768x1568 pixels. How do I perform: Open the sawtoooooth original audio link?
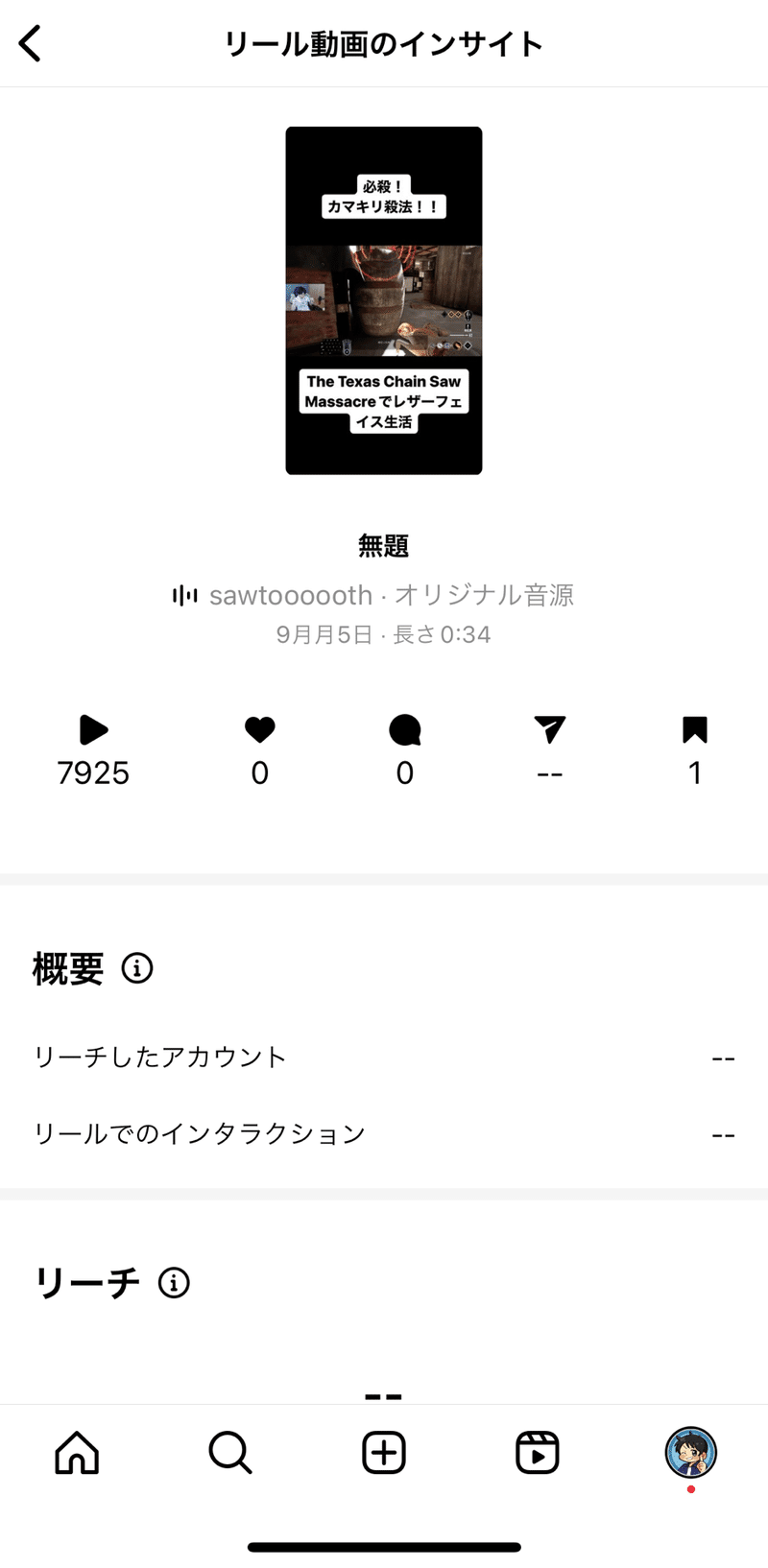click(x=374, y=596)
